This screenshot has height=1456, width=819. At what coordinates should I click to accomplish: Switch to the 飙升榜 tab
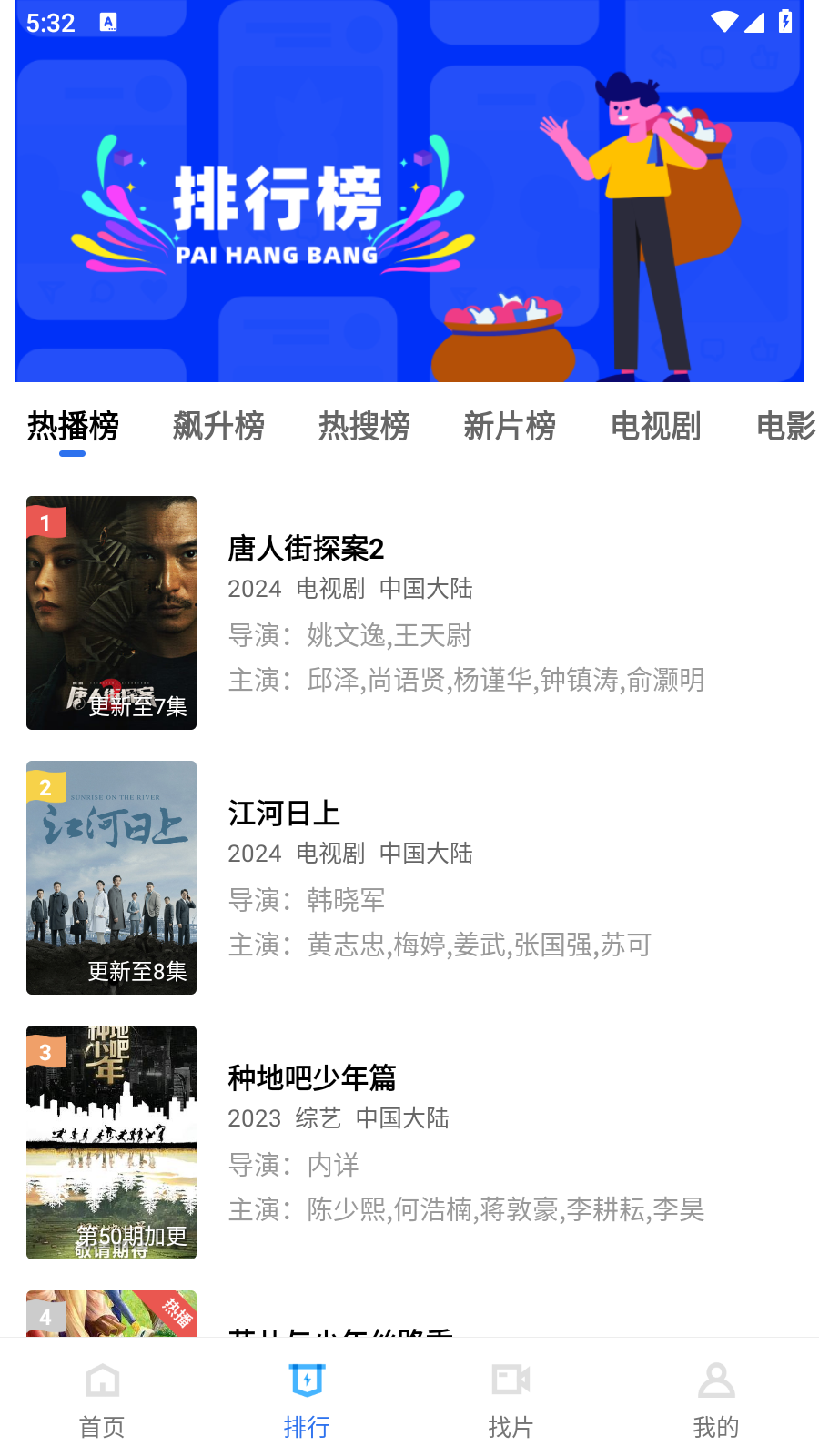pyautogui.click(x=218, y=426)
